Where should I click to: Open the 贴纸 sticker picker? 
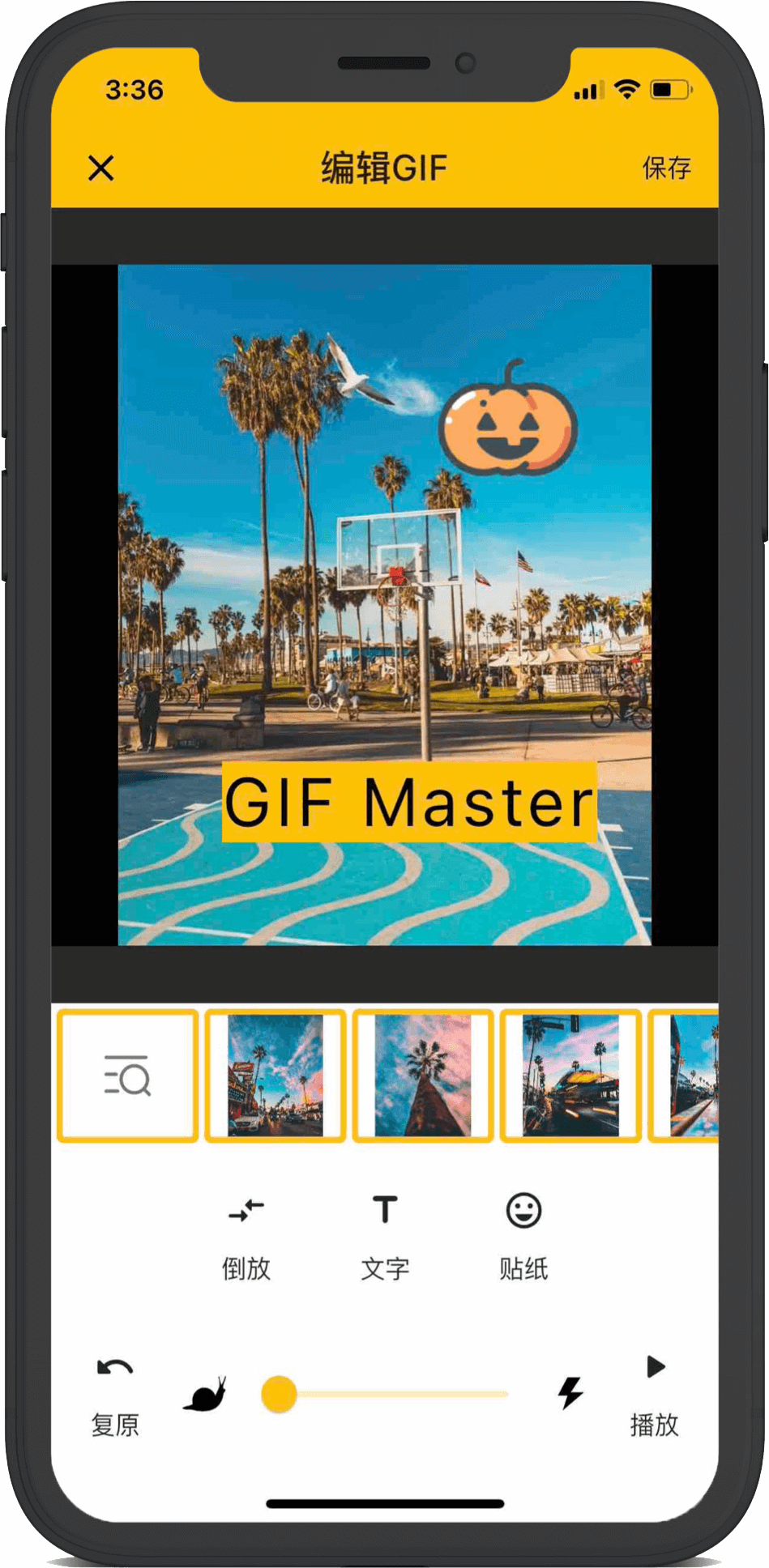point(523,1236)
